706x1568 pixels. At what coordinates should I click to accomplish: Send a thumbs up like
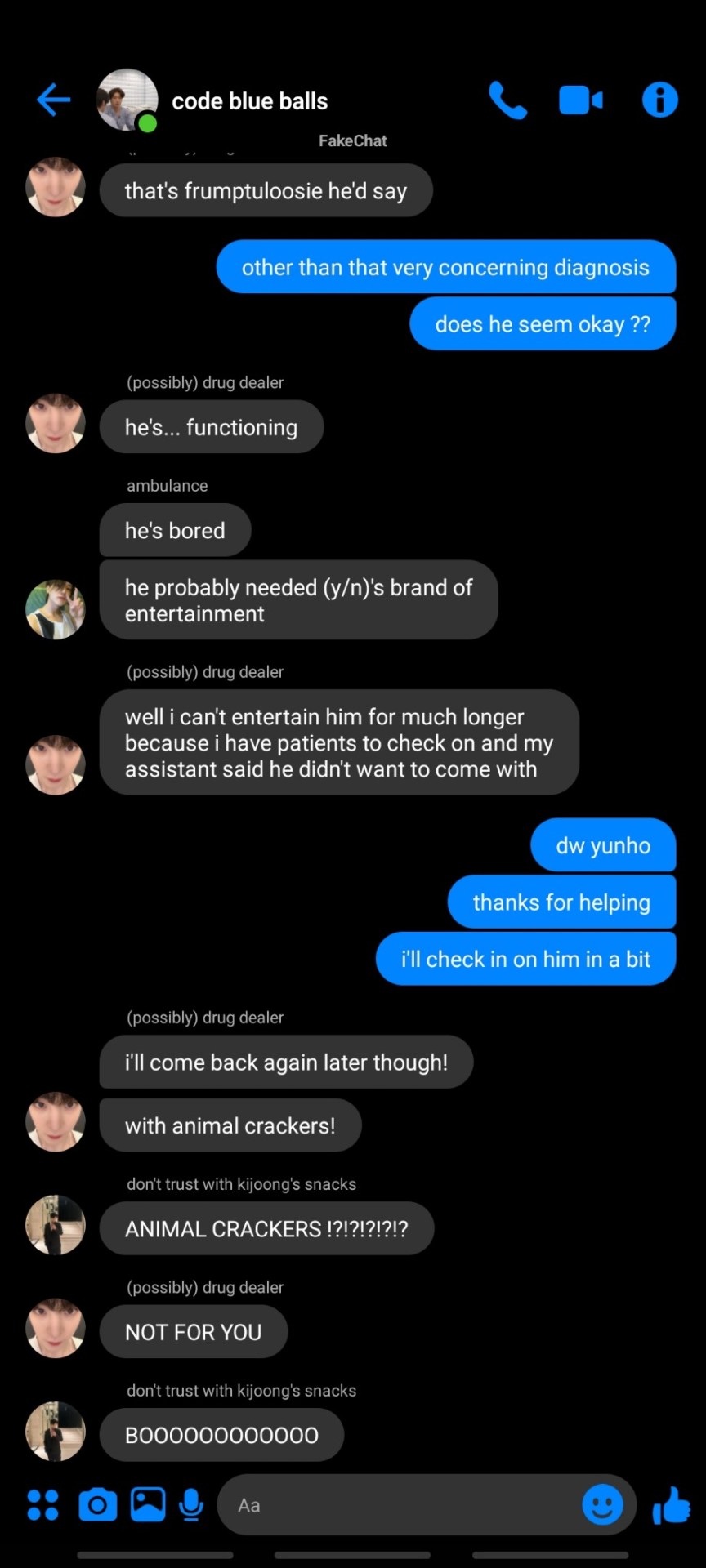click(672, 1504)
